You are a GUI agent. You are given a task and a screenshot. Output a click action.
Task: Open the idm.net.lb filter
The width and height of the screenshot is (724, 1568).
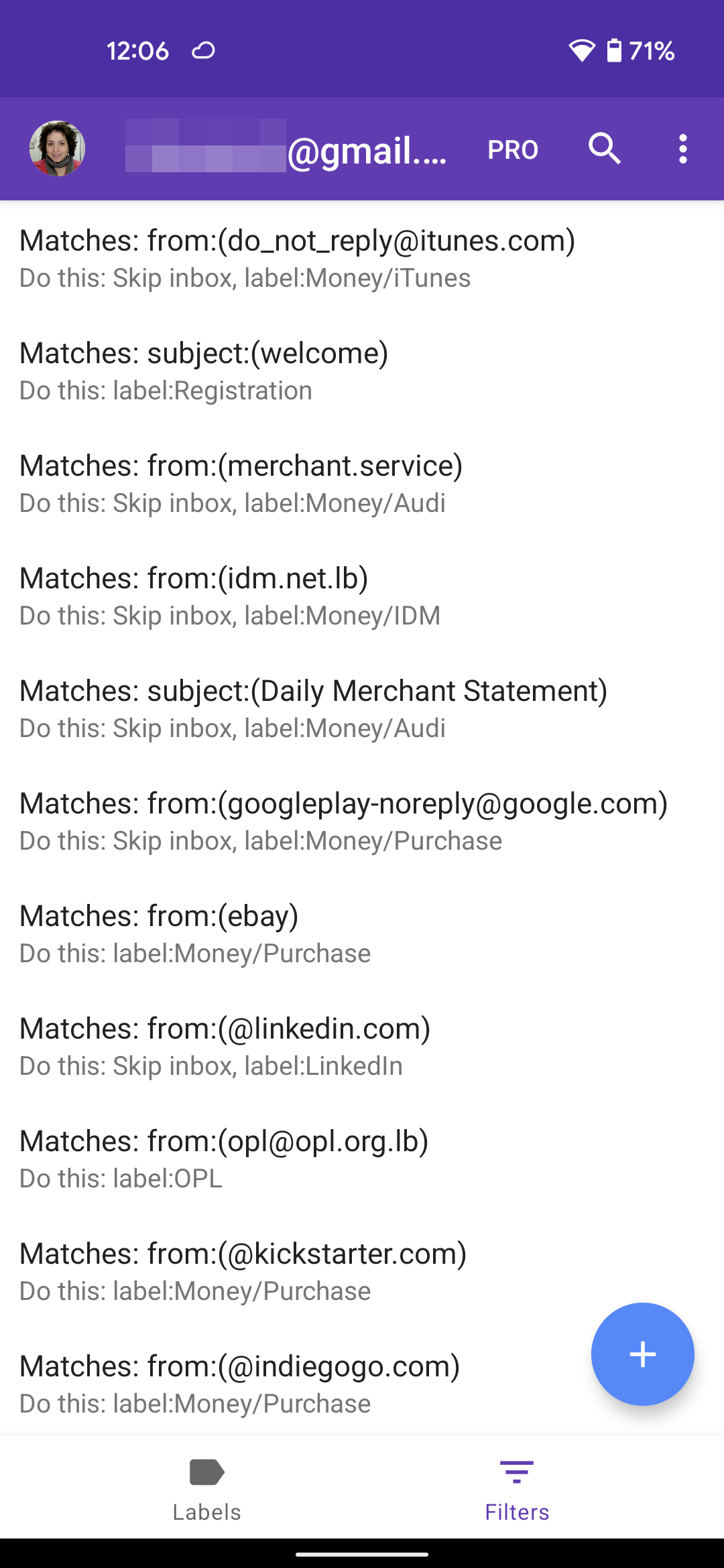[x=229, y=596]
